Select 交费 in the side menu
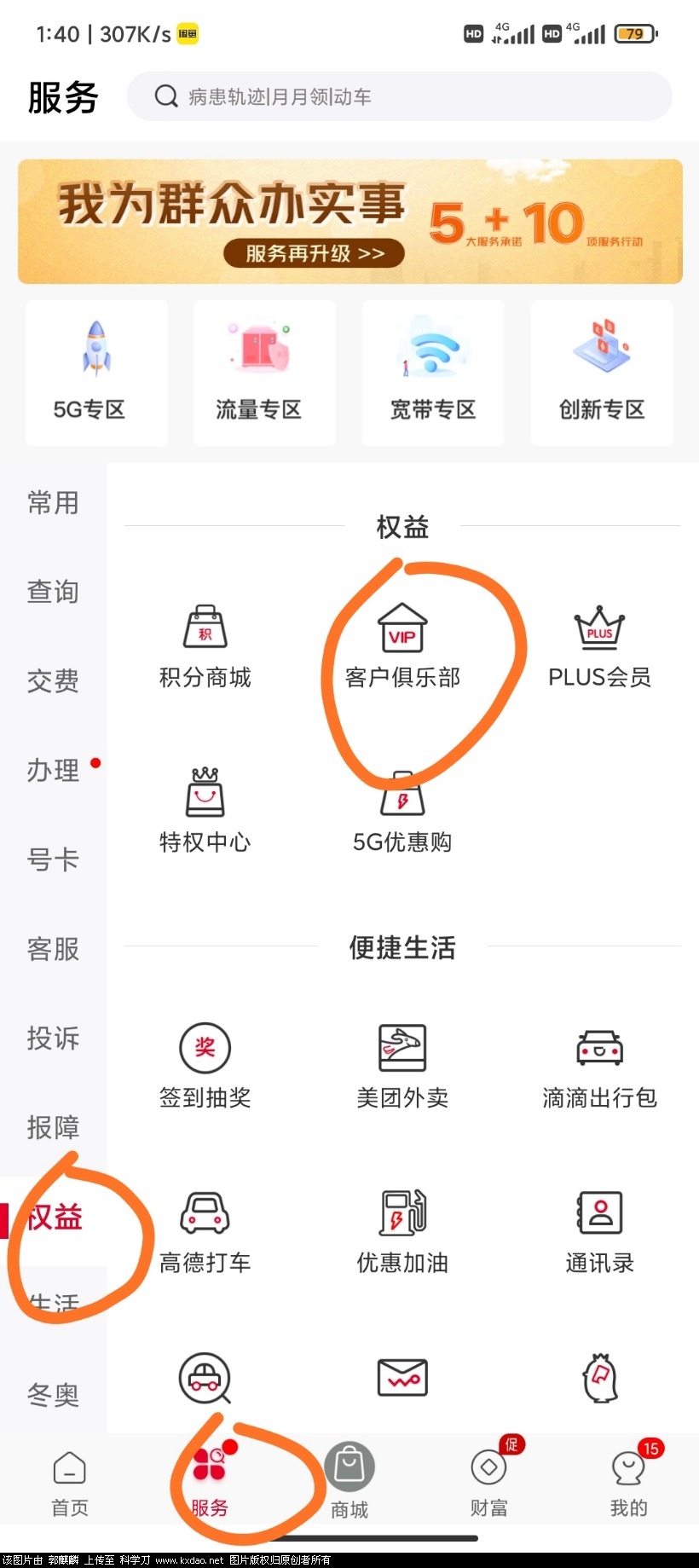Viewport: 699px width, 1568px height. [x=53, y=680]
